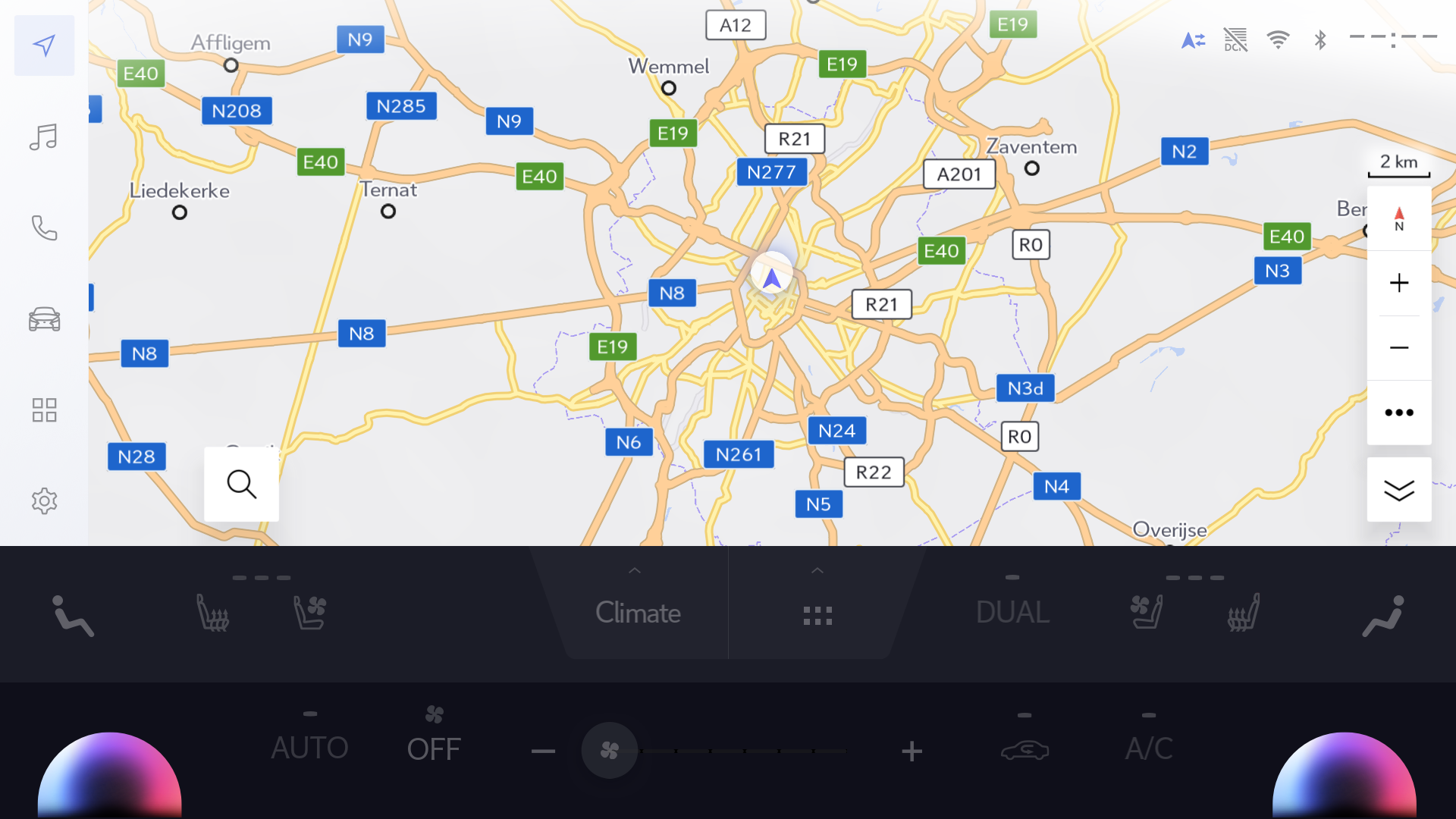
Task: Reset map orientation with north compass
Action: (x=1398, y=219)
